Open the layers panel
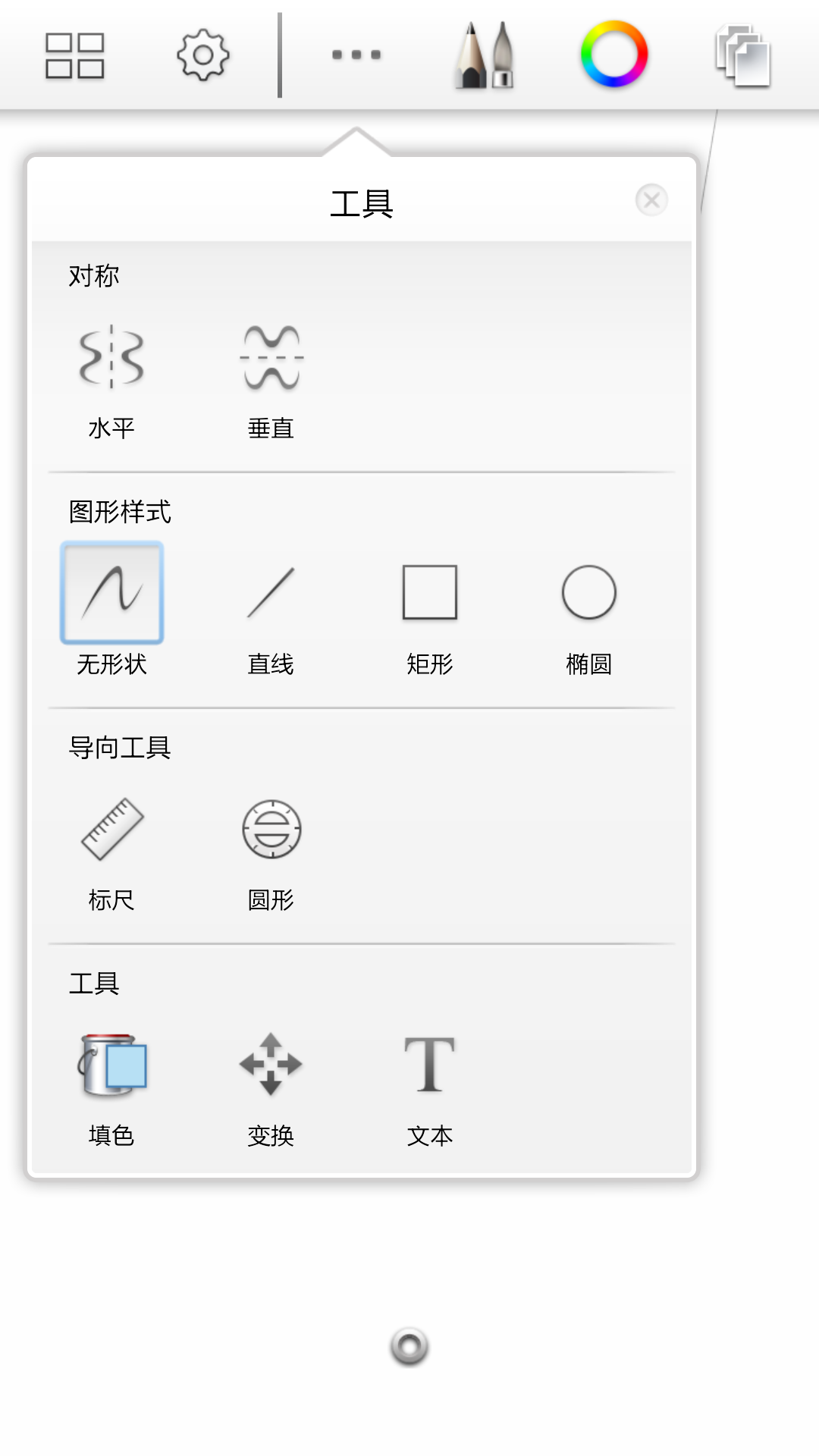Screen dimensions: 819x1456 tap(743, 56)
